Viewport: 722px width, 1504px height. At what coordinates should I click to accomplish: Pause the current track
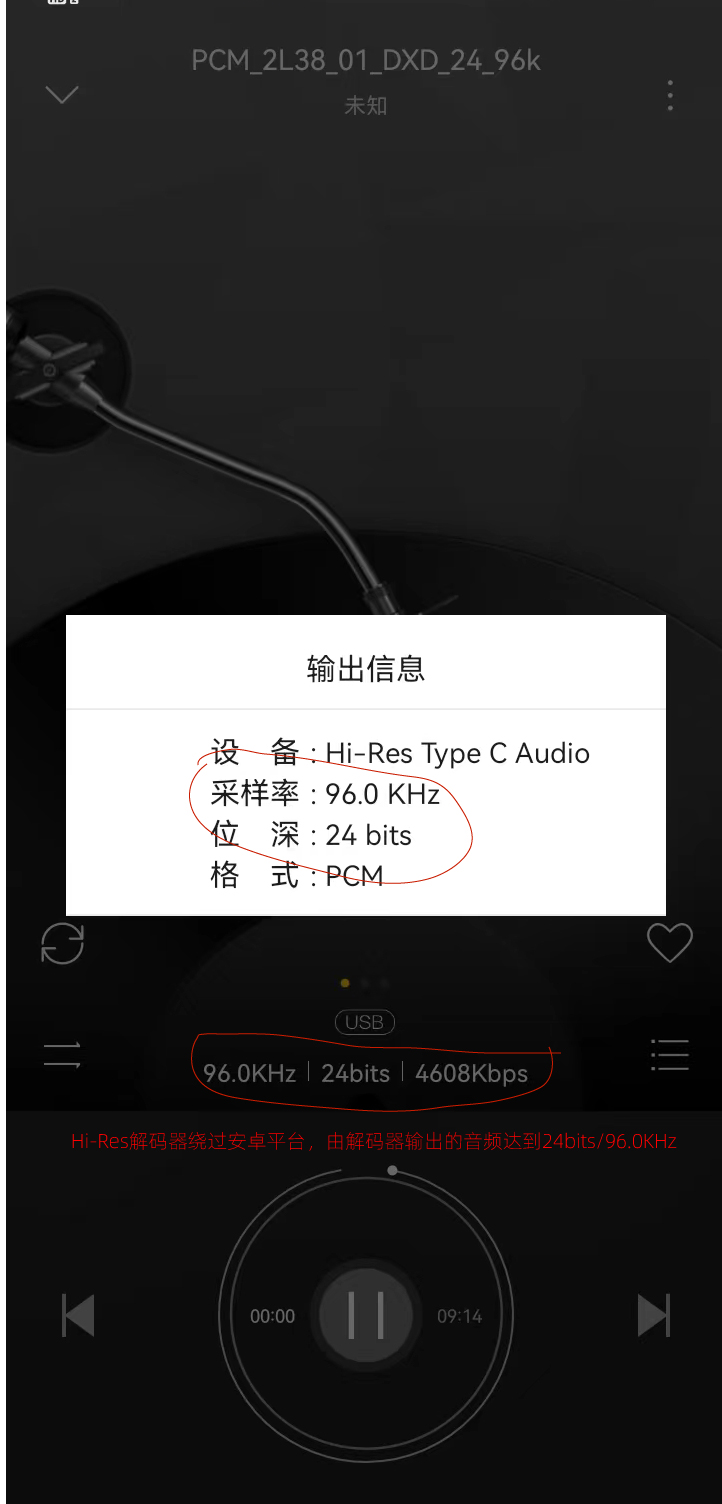[365, 1315]
